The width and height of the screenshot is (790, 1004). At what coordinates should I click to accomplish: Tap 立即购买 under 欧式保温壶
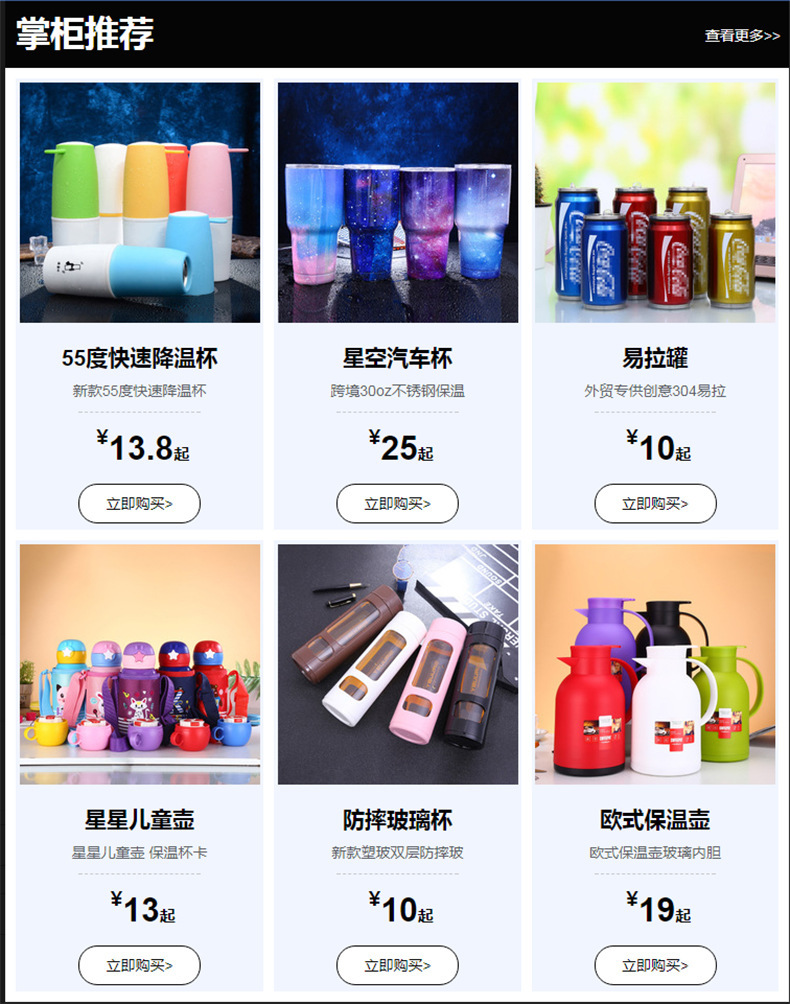click(655, 965)
